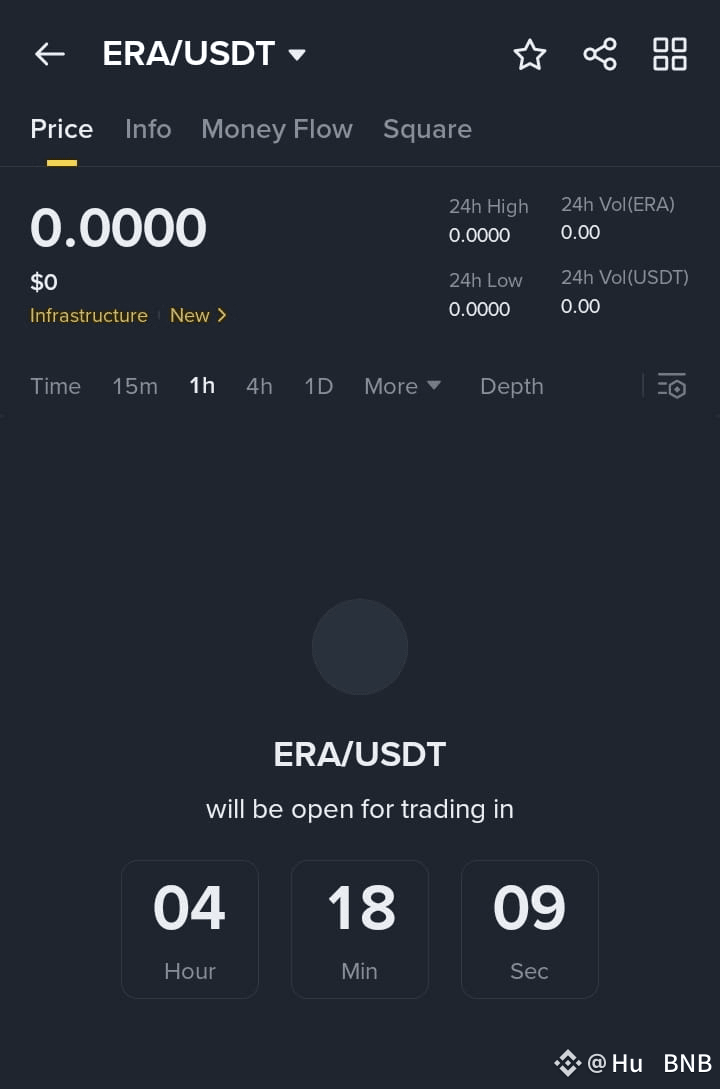Switch to the Info tab
720x1089 pixels.
click(148, 129)
